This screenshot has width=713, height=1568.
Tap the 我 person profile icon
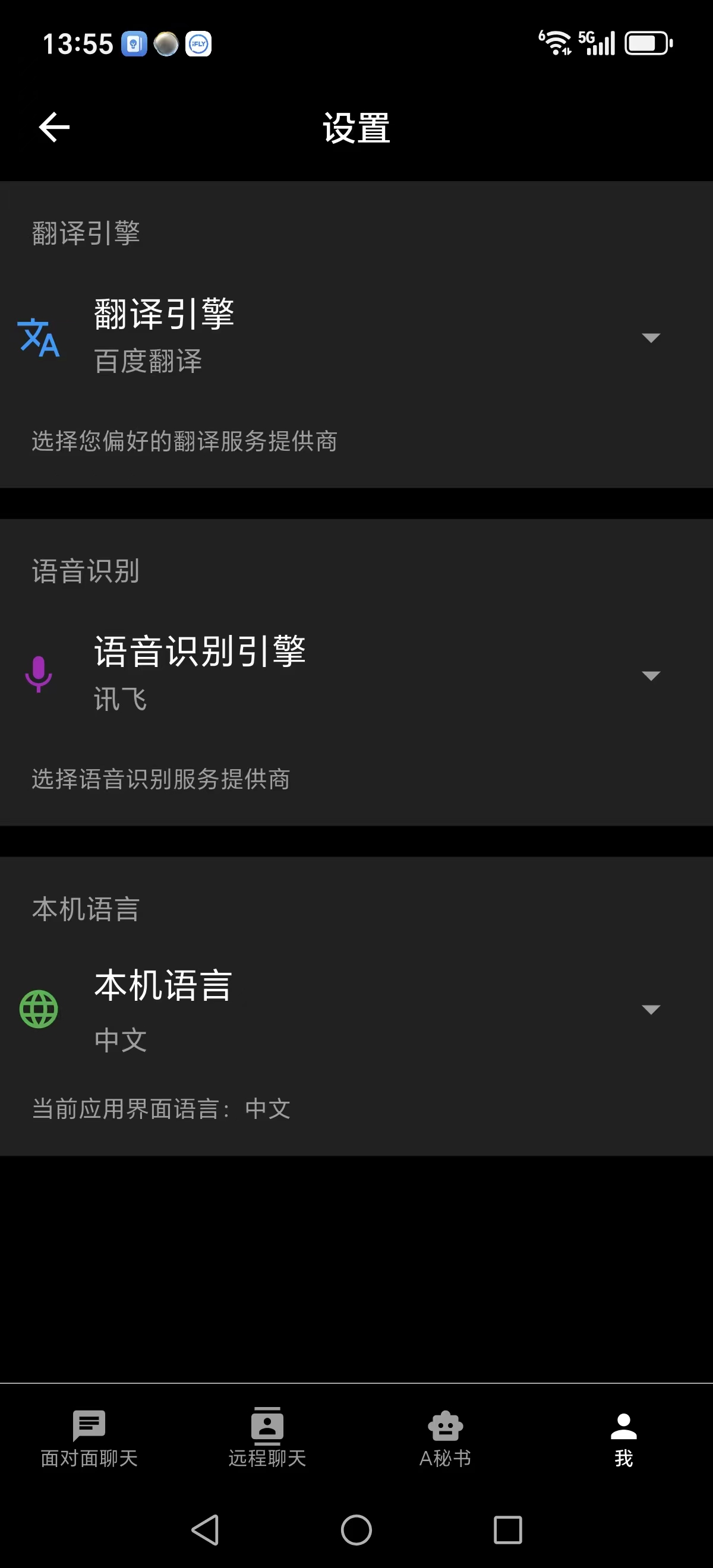click(x=623, y=1427)
